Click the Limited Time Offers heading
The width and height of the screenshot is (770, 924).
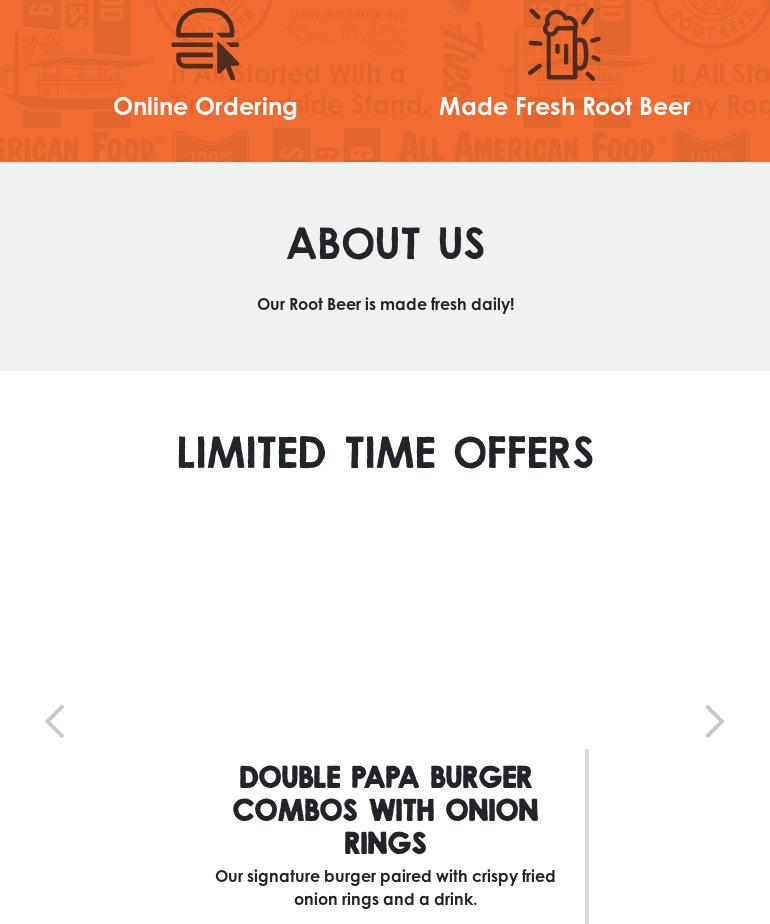tap(385, 452)
